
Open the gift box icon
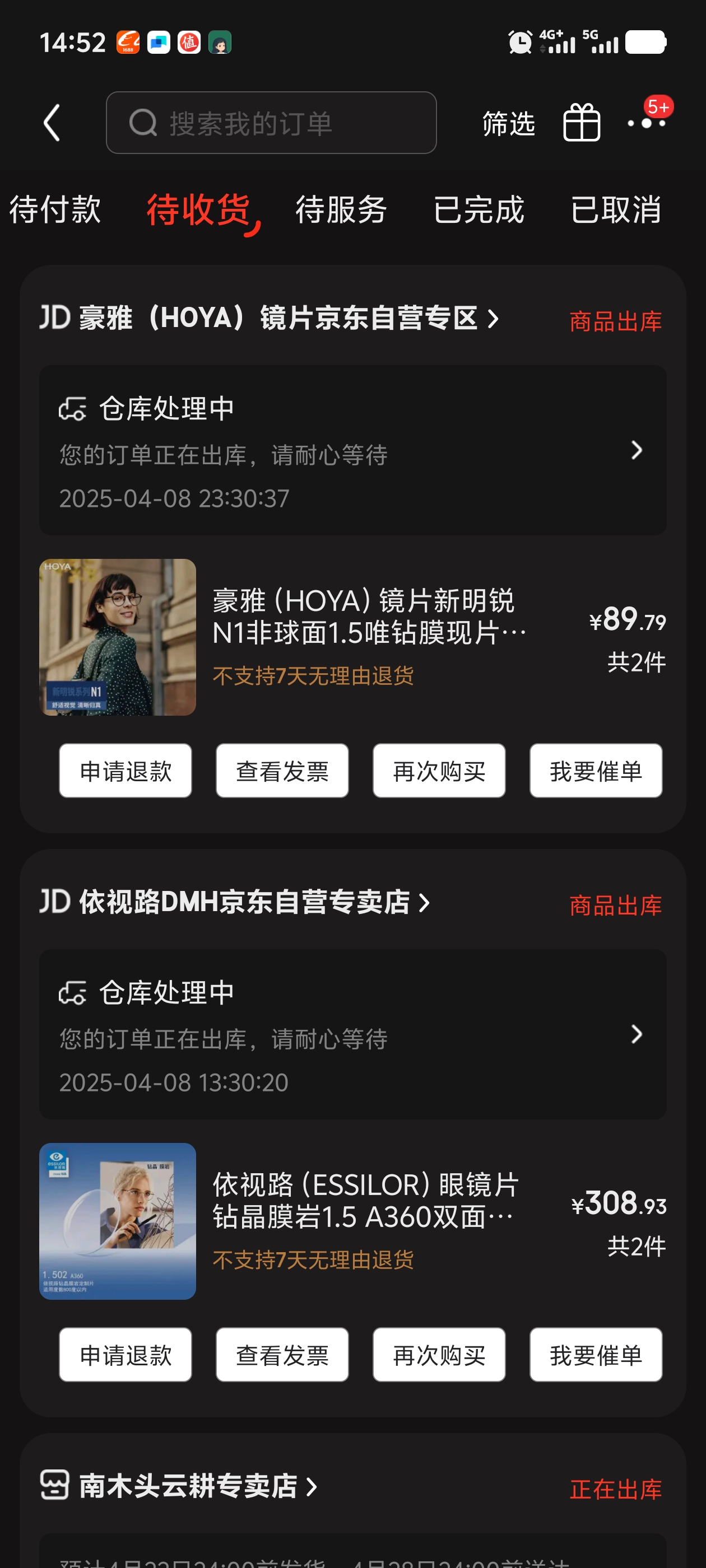[x=581, y=123]
